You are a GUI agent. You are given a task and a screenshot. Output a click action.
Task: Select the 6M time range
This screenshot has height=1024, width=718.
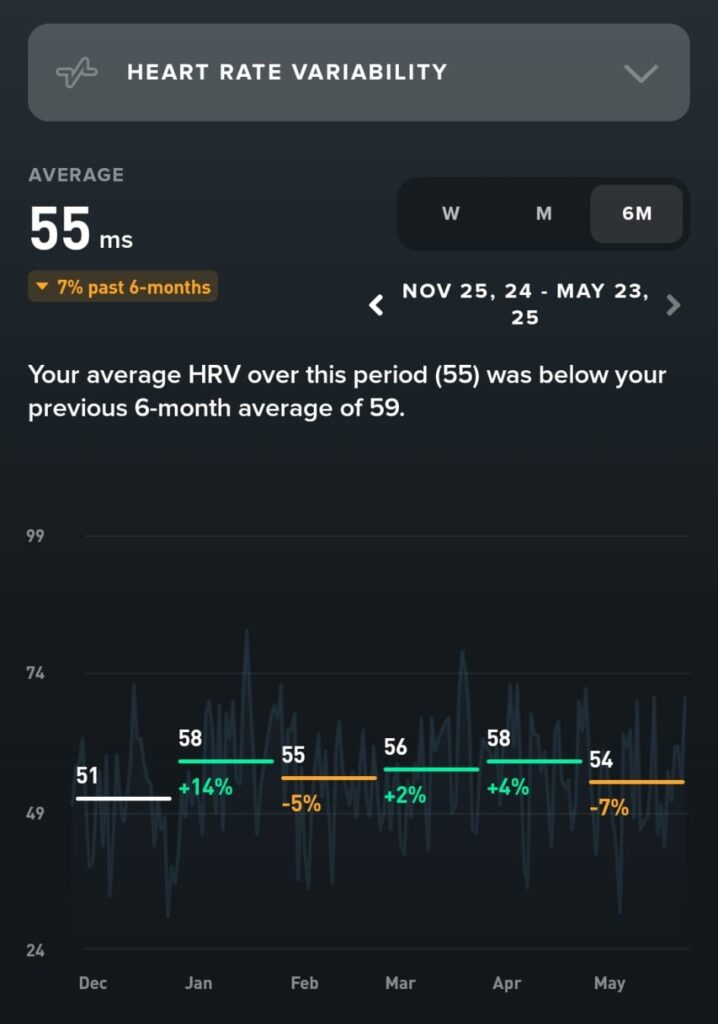pos(636,214)
